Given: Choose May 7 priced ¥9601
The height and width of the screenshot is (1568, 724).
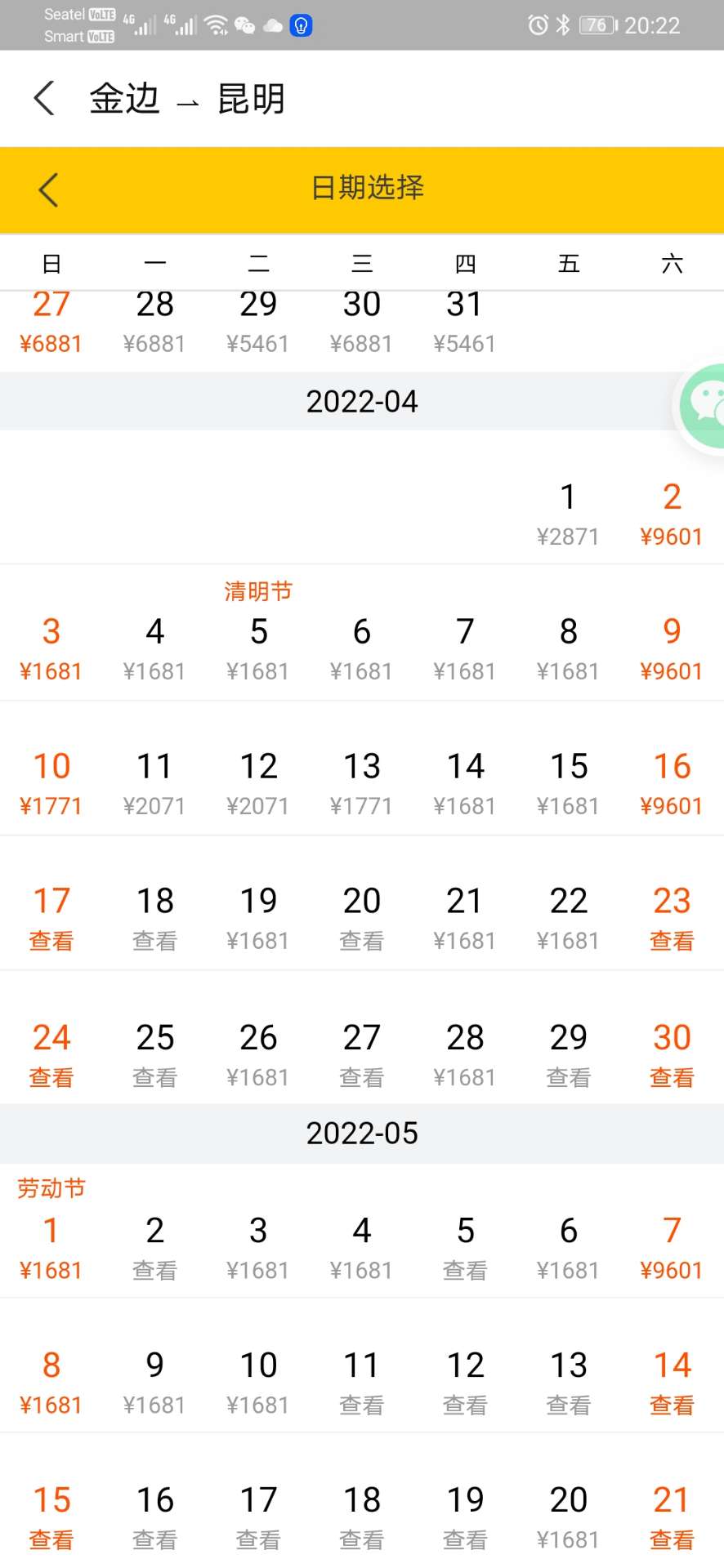Looking at the screenshot, I should point(672,1248).
